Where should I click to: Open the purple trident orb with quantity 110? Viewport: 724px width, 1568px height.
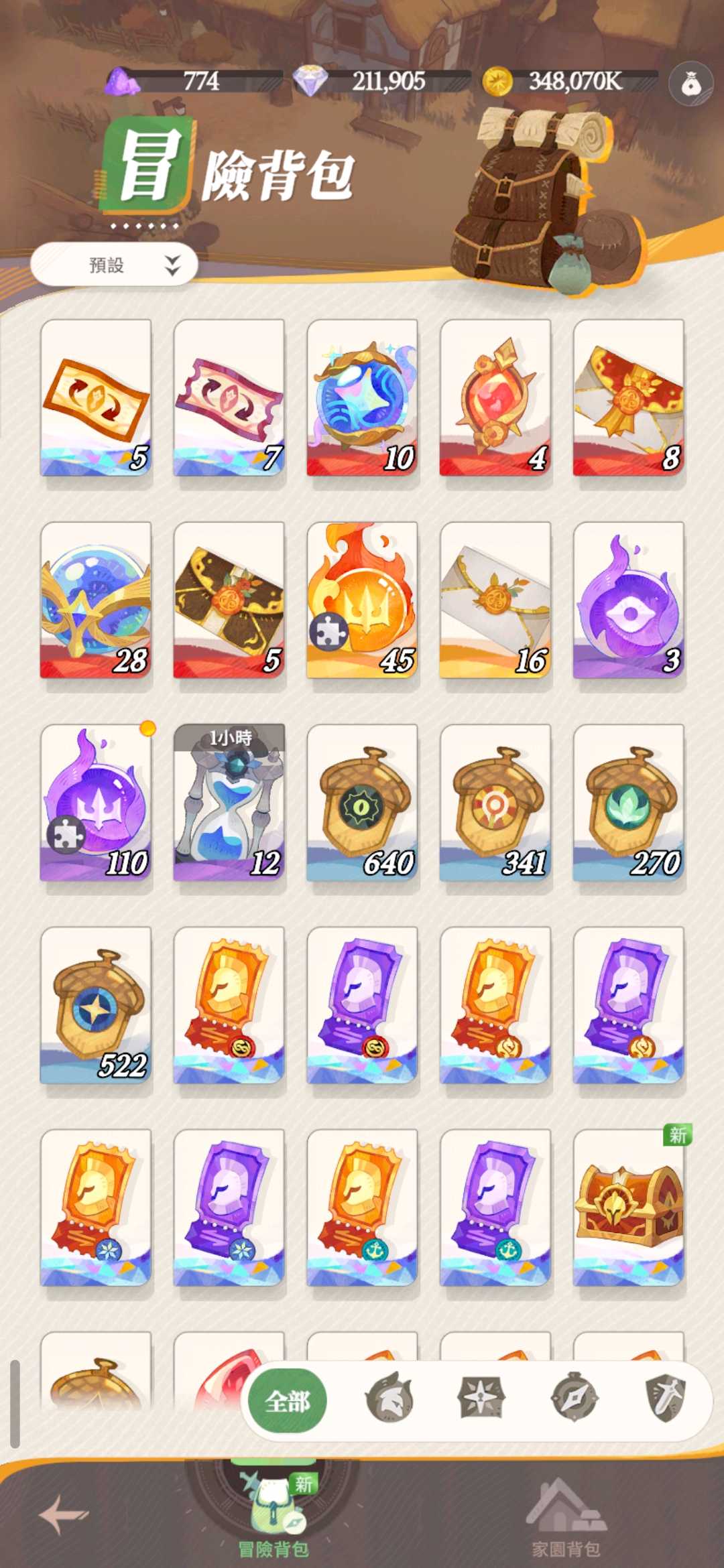pyautogui.click(x=96, y=803)
